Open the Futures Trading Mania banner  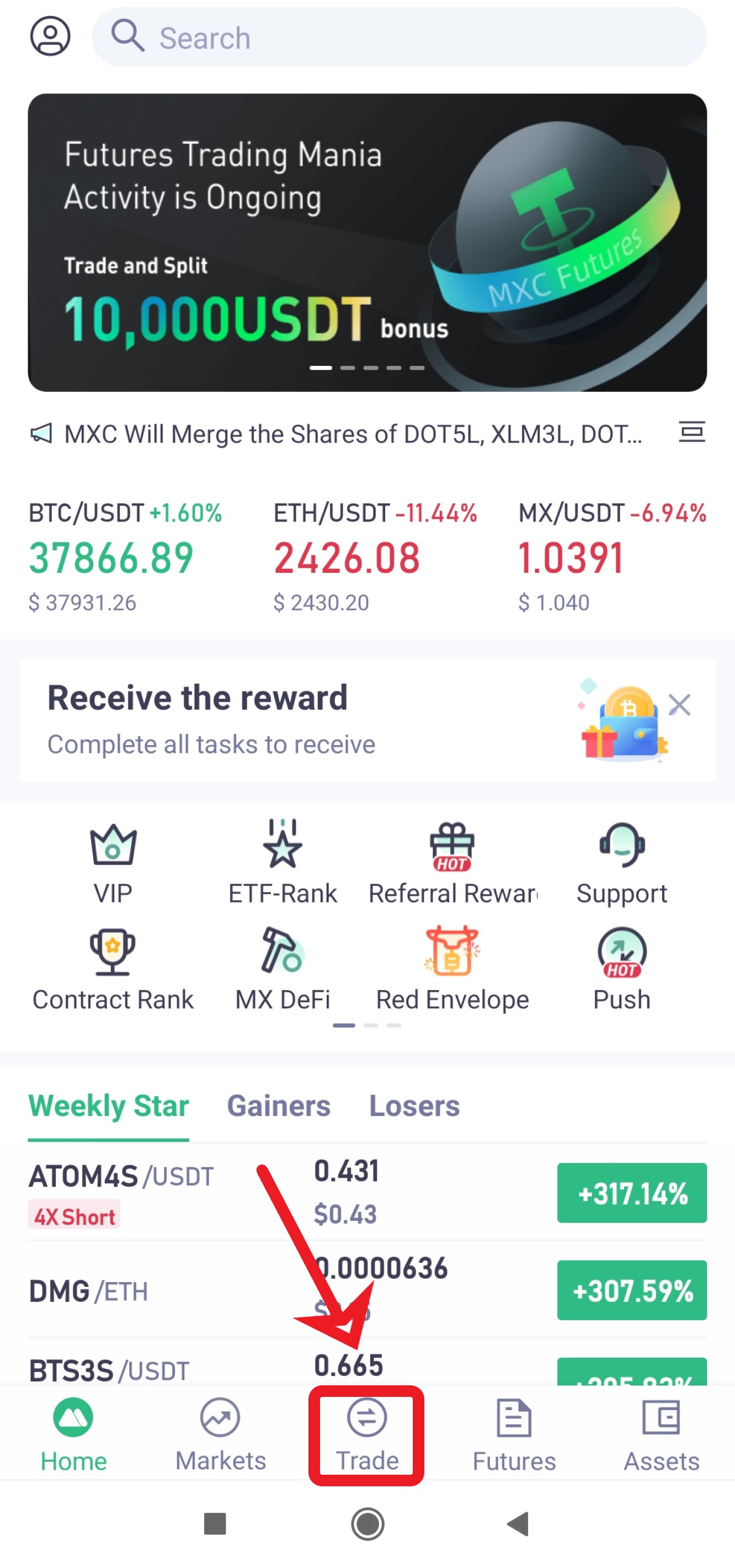(x=367, y=242)
